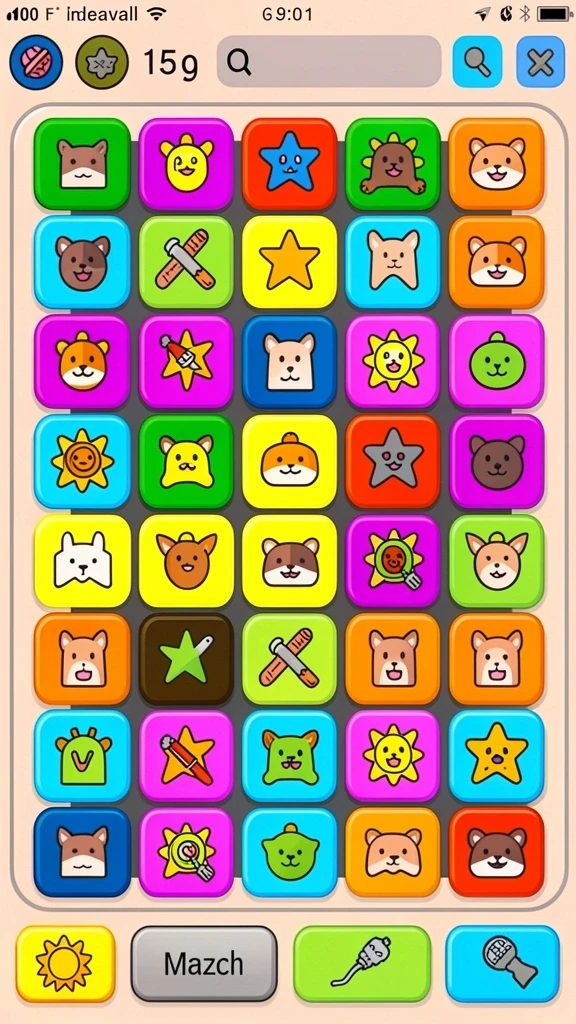The image size is (576, 1024).
Task: Hit the gray Mazch button
Action: coord(204,963)
